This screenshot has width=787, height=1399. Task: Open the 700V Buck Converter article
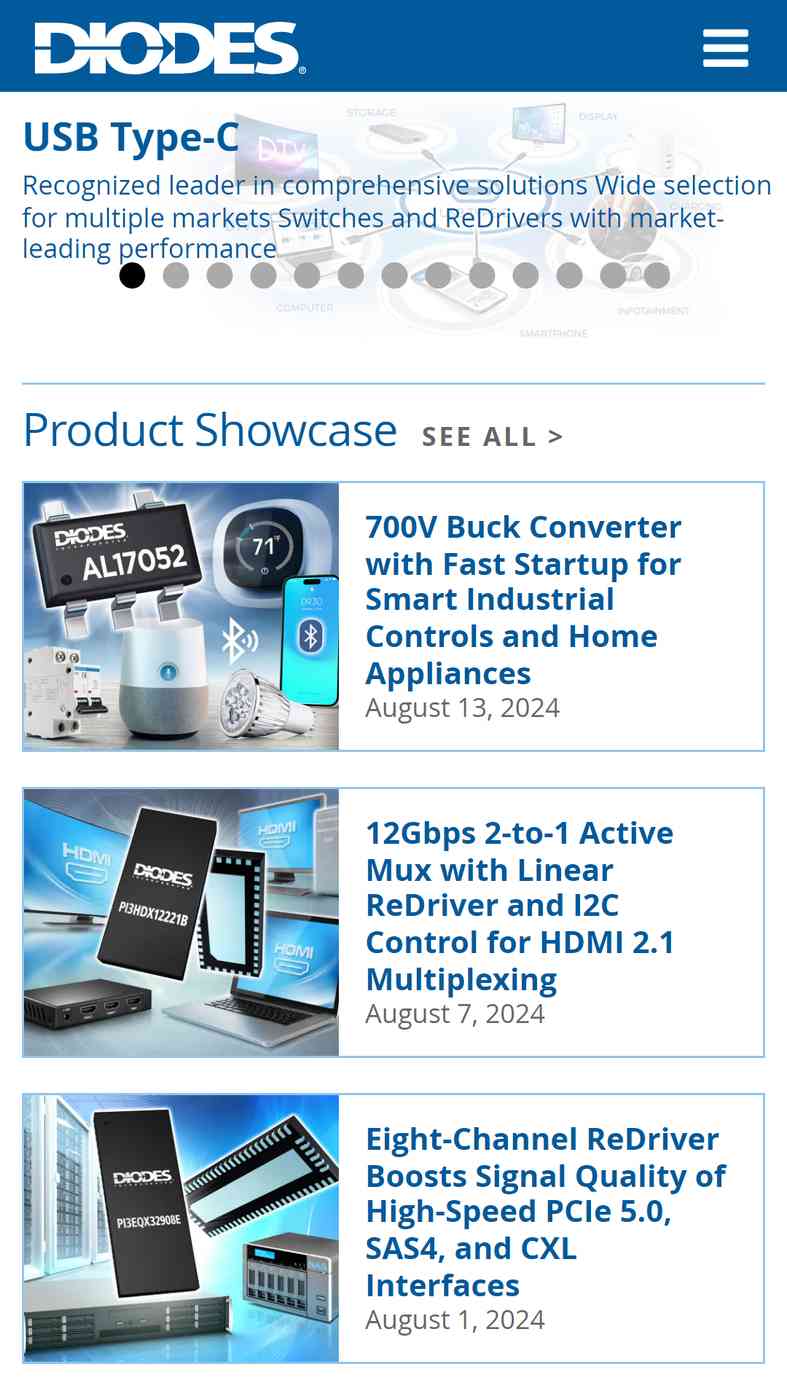[523, 598]
